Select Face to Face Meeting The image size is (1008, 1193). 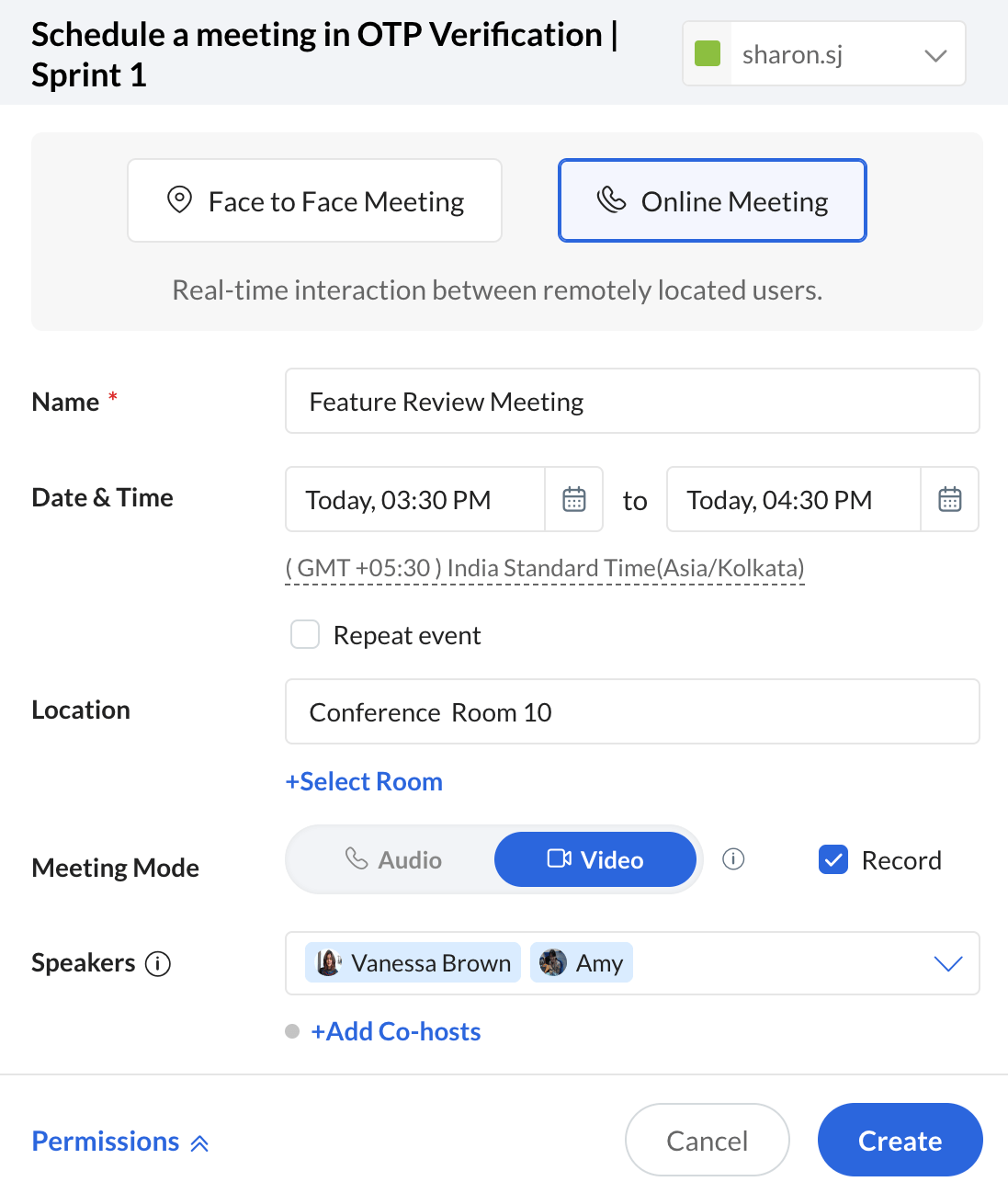click(x=314, y=201)
